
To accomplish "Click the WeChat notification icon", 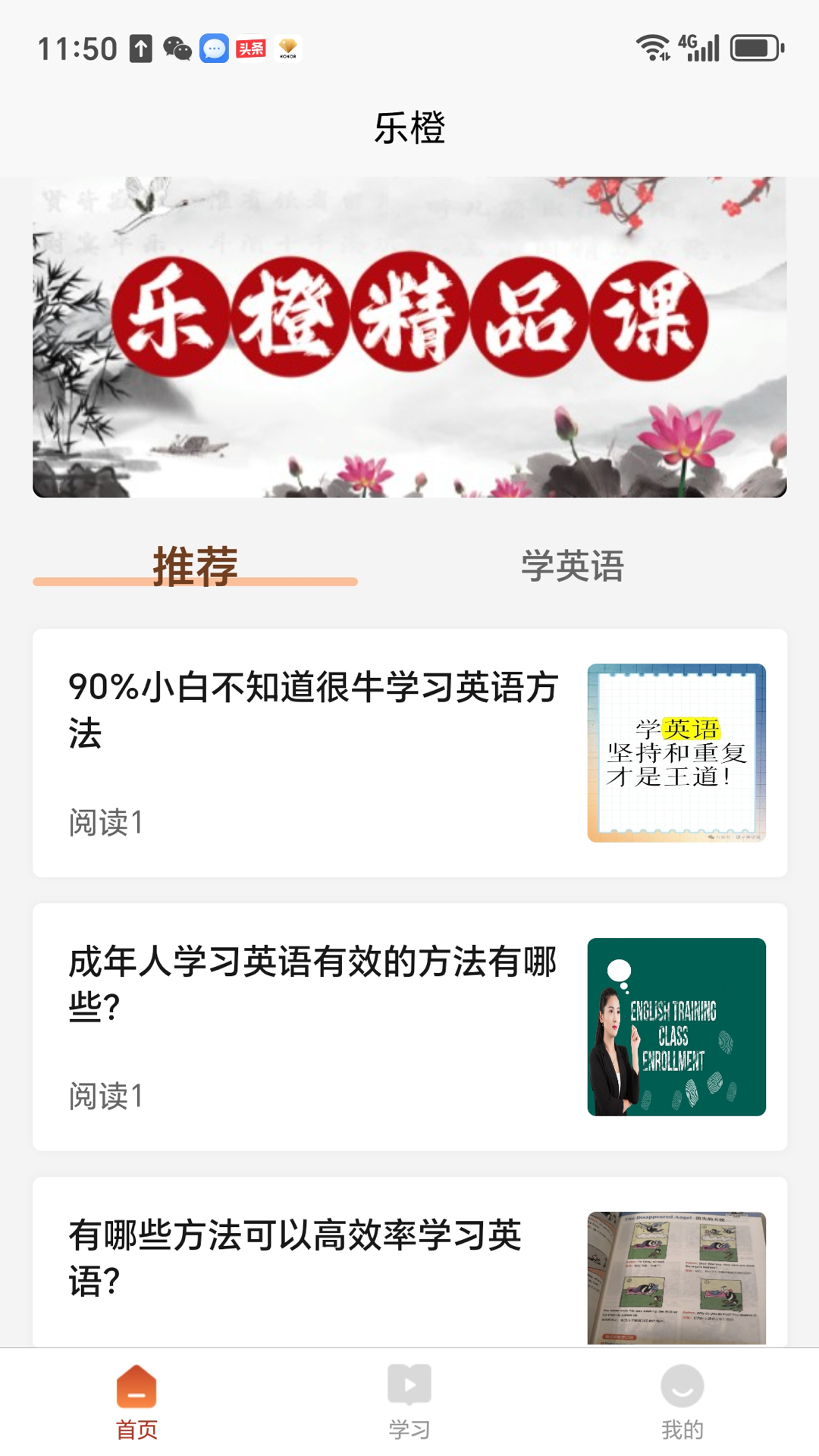I will click(176, 49).
